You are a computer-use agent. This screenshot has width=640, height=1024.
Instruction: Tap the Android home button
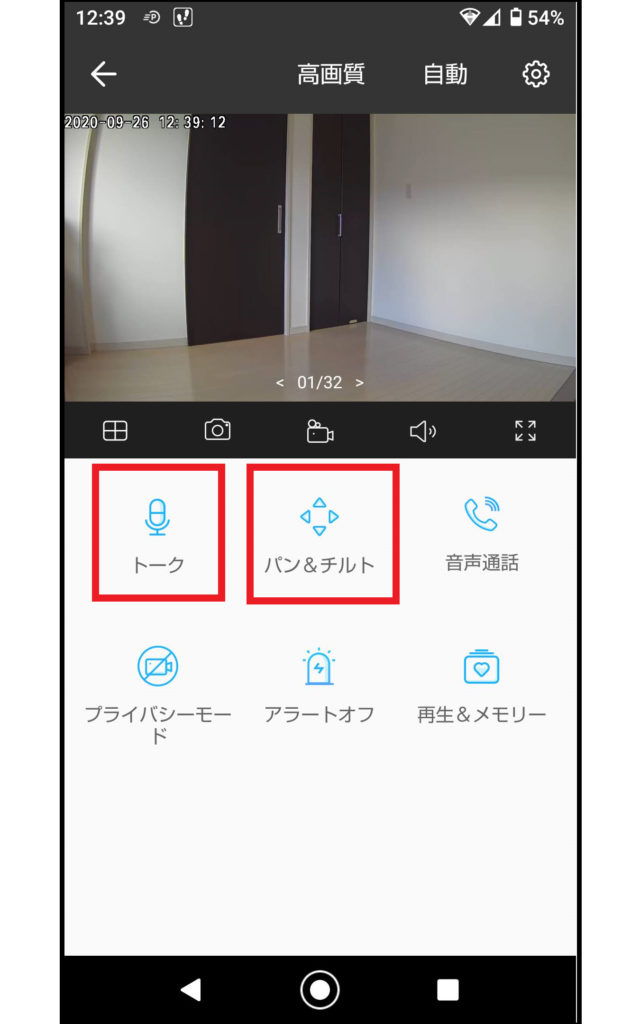(319, 990)
